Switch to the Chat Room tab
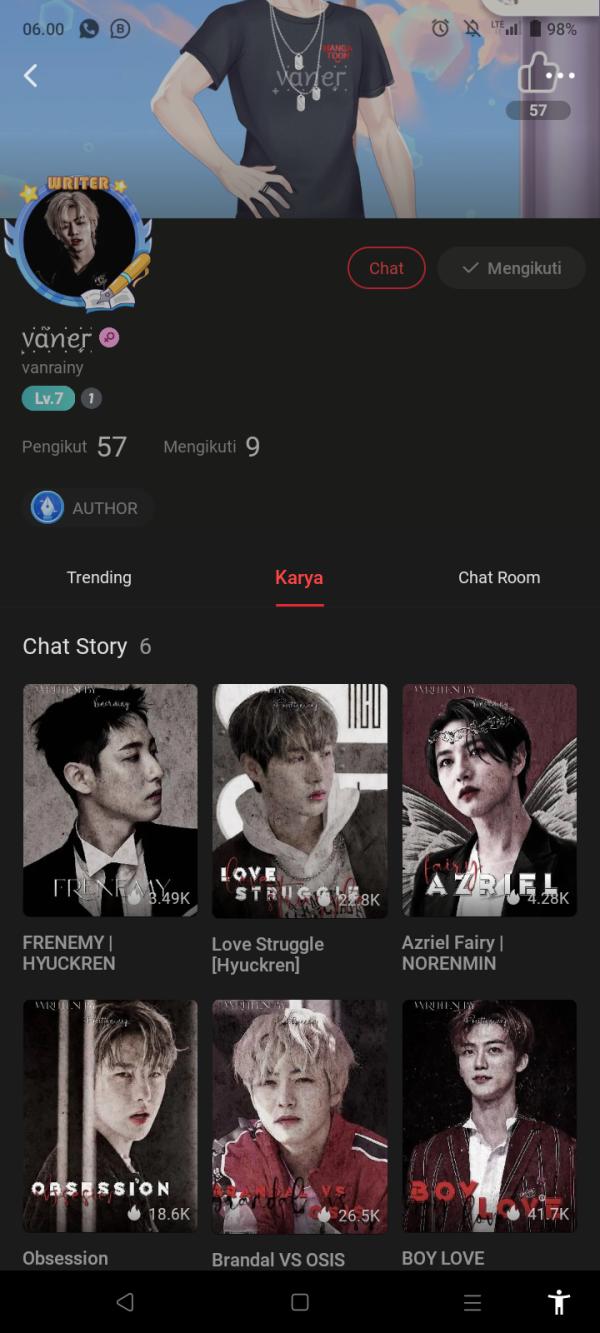This screenshot has width=600, height=1333. tap(499, 577)
